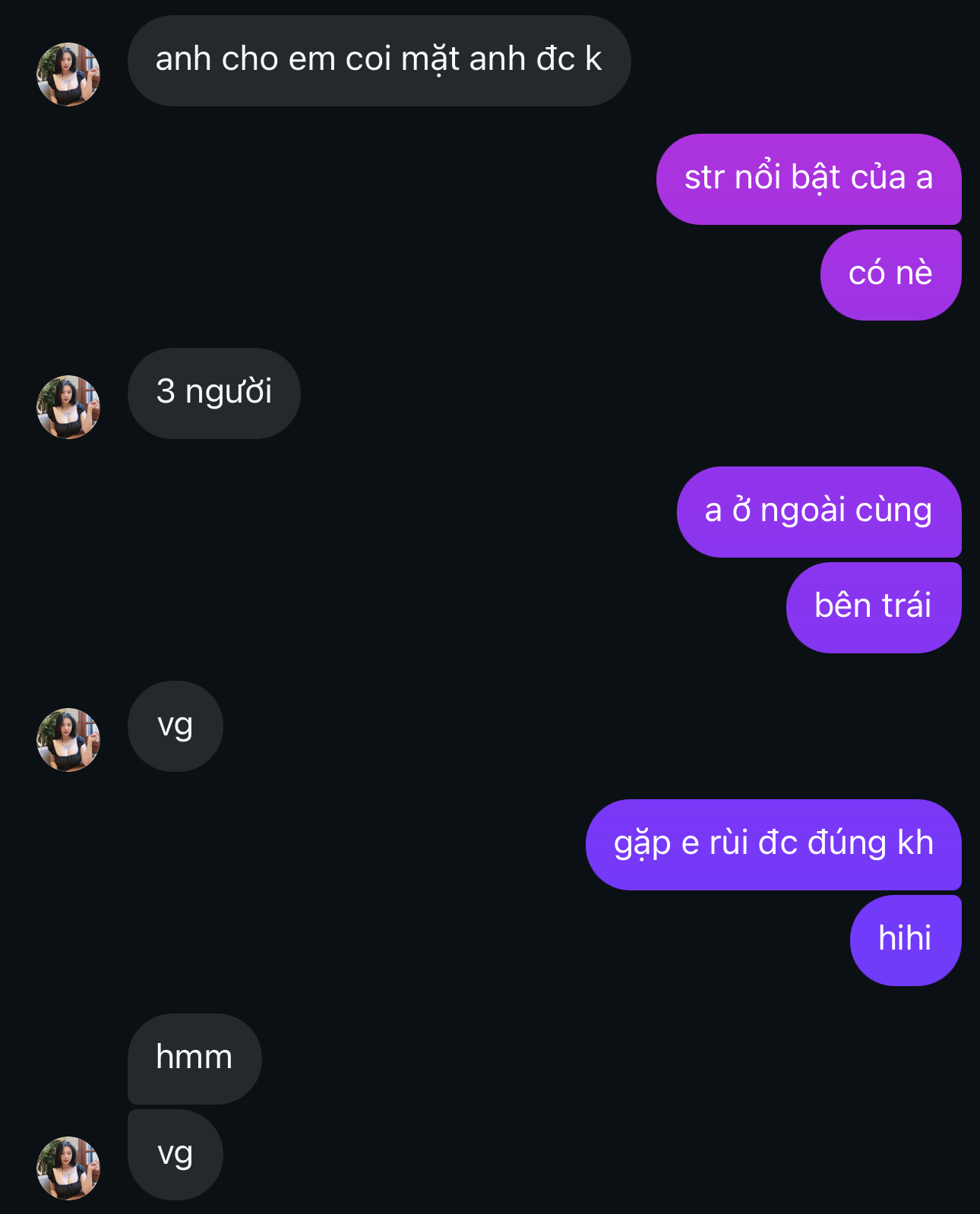The width and height of the screenshot is (980, 1214).
Task: View profile from avatar beside "vg" after "bên trái"
Action: click(68, 740)
